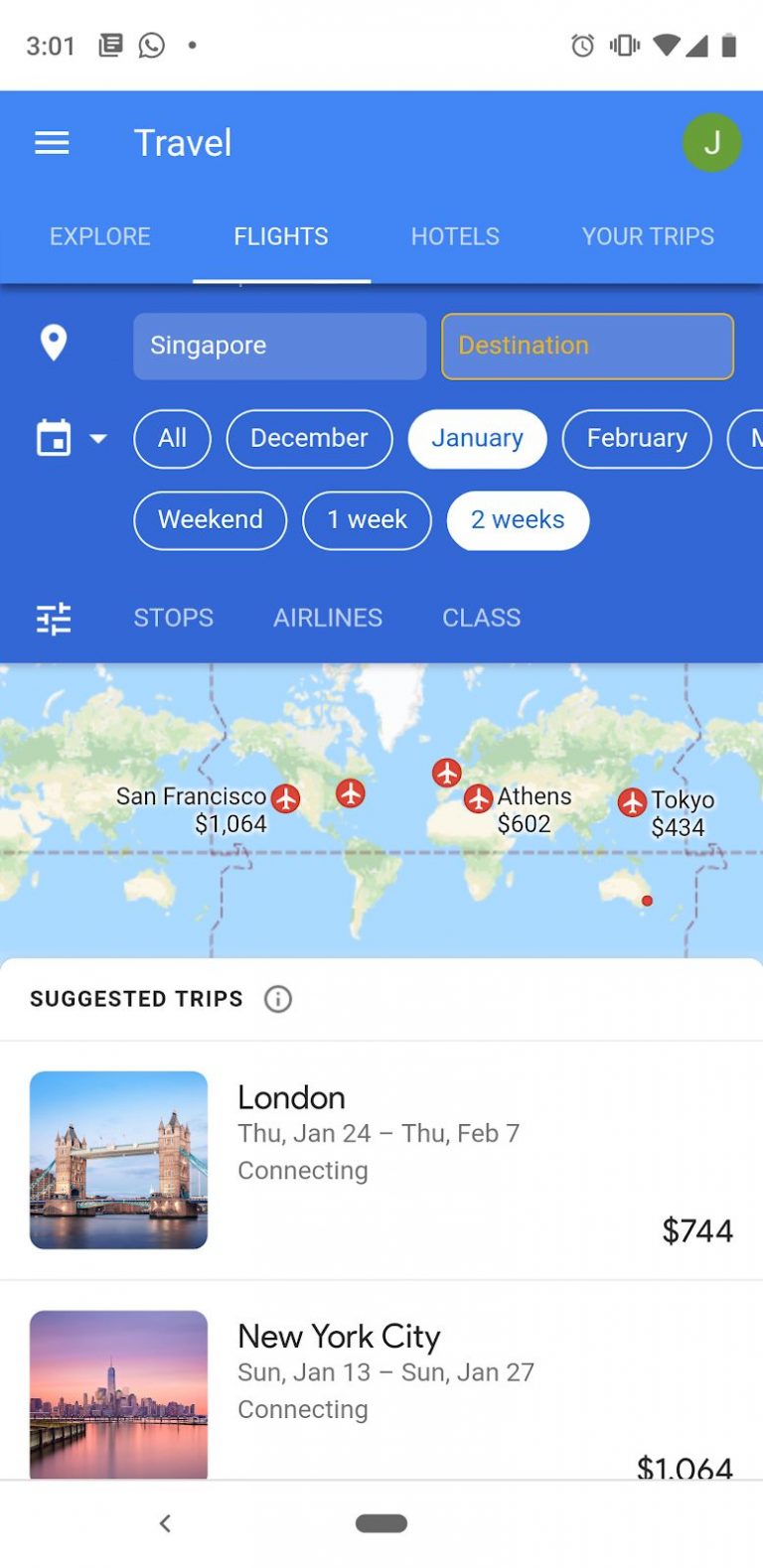The height and width of the screenshot is (1568, 763).
Task: Switch to the Explore tab
Action: (x=100, y=236)
